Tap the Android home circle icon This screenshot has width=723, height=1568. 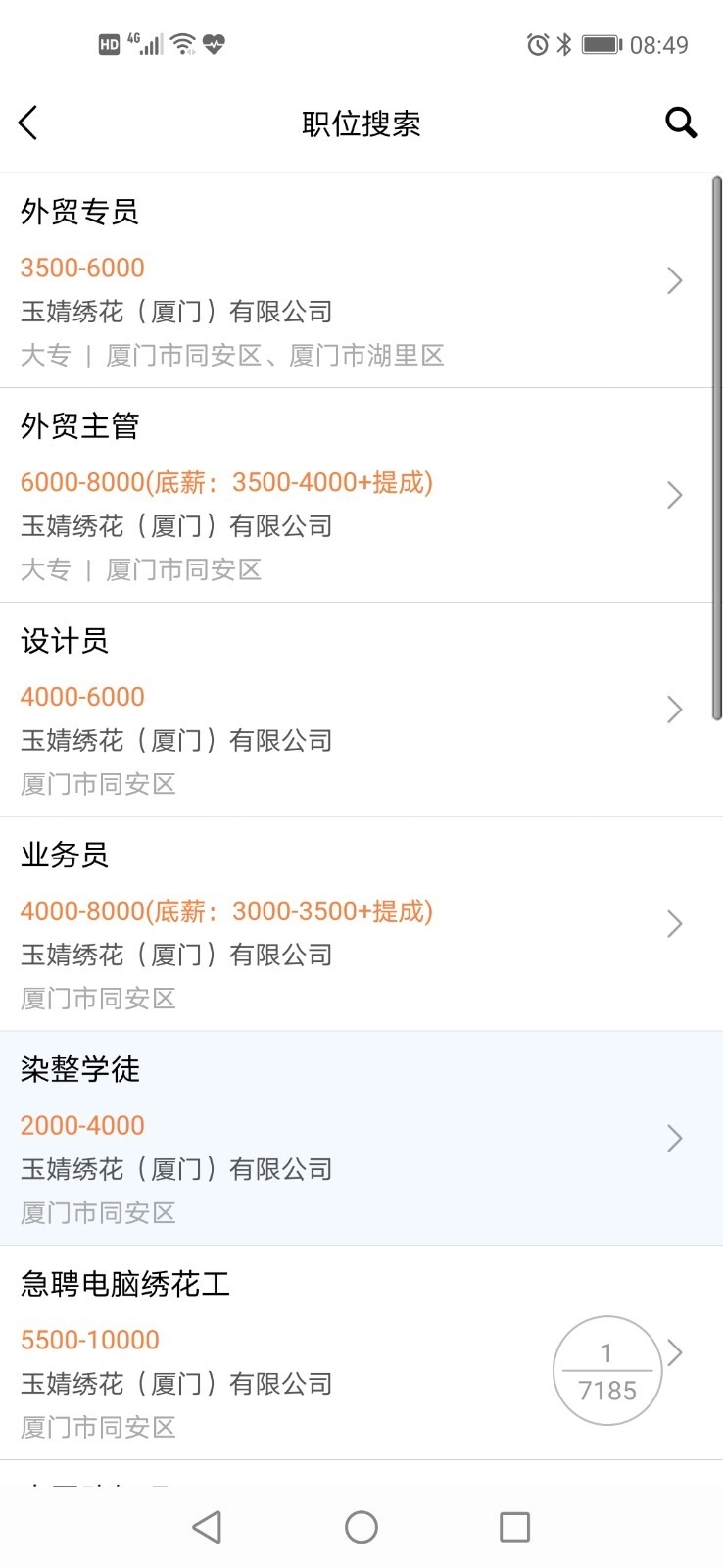pos(361,1527)
